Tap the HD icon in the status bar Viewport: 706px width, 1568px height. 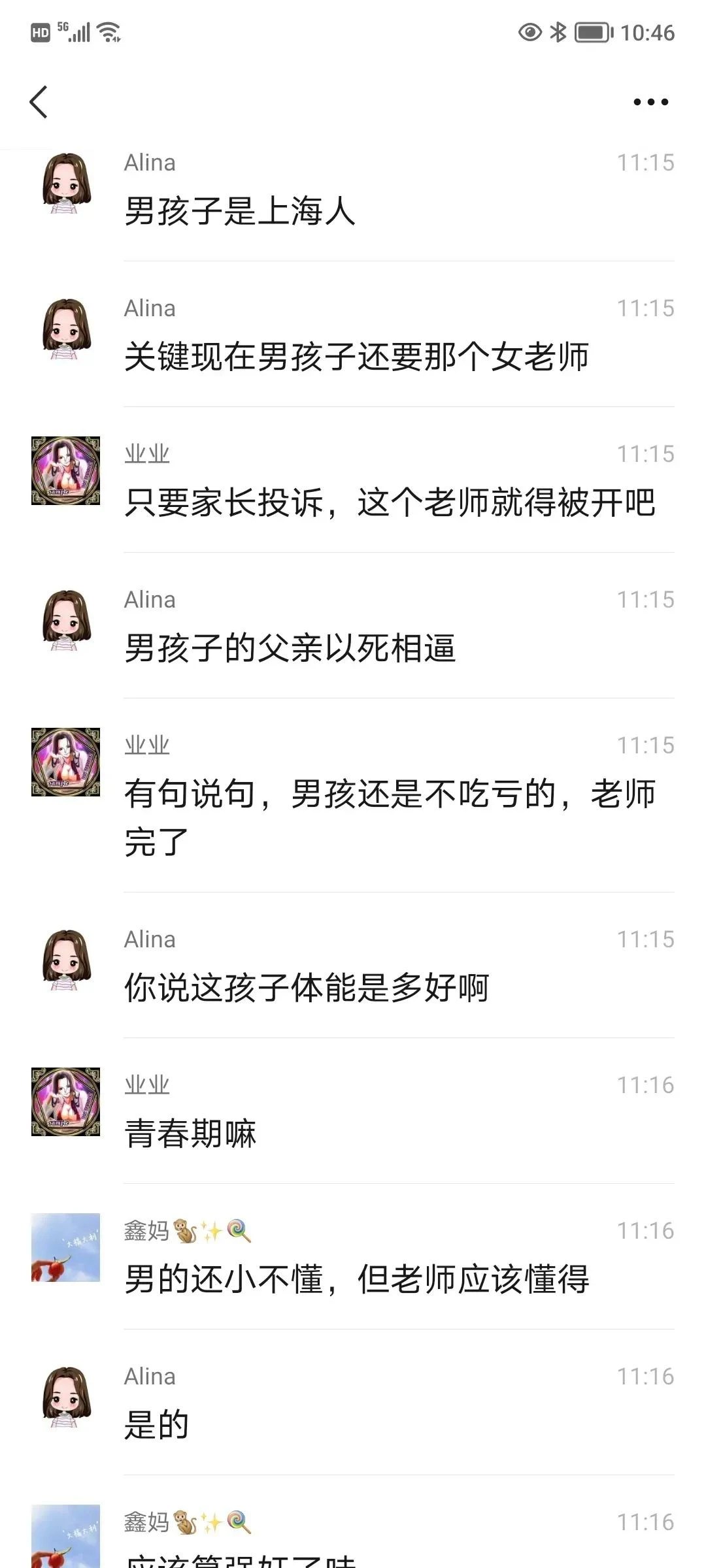(x=41, y=31)
